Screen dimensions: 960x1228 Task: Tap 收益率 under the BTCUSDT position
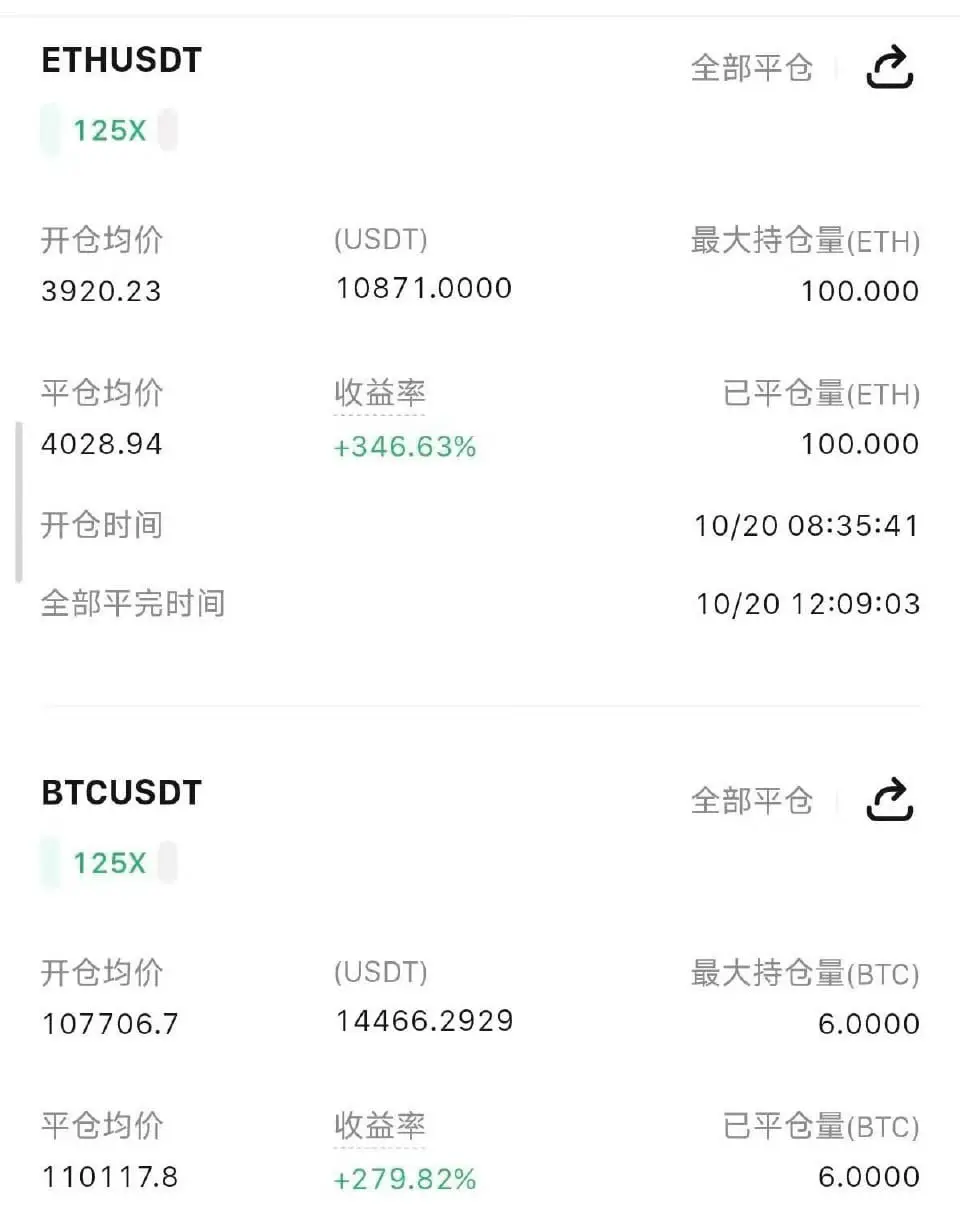pos(380,1126)
